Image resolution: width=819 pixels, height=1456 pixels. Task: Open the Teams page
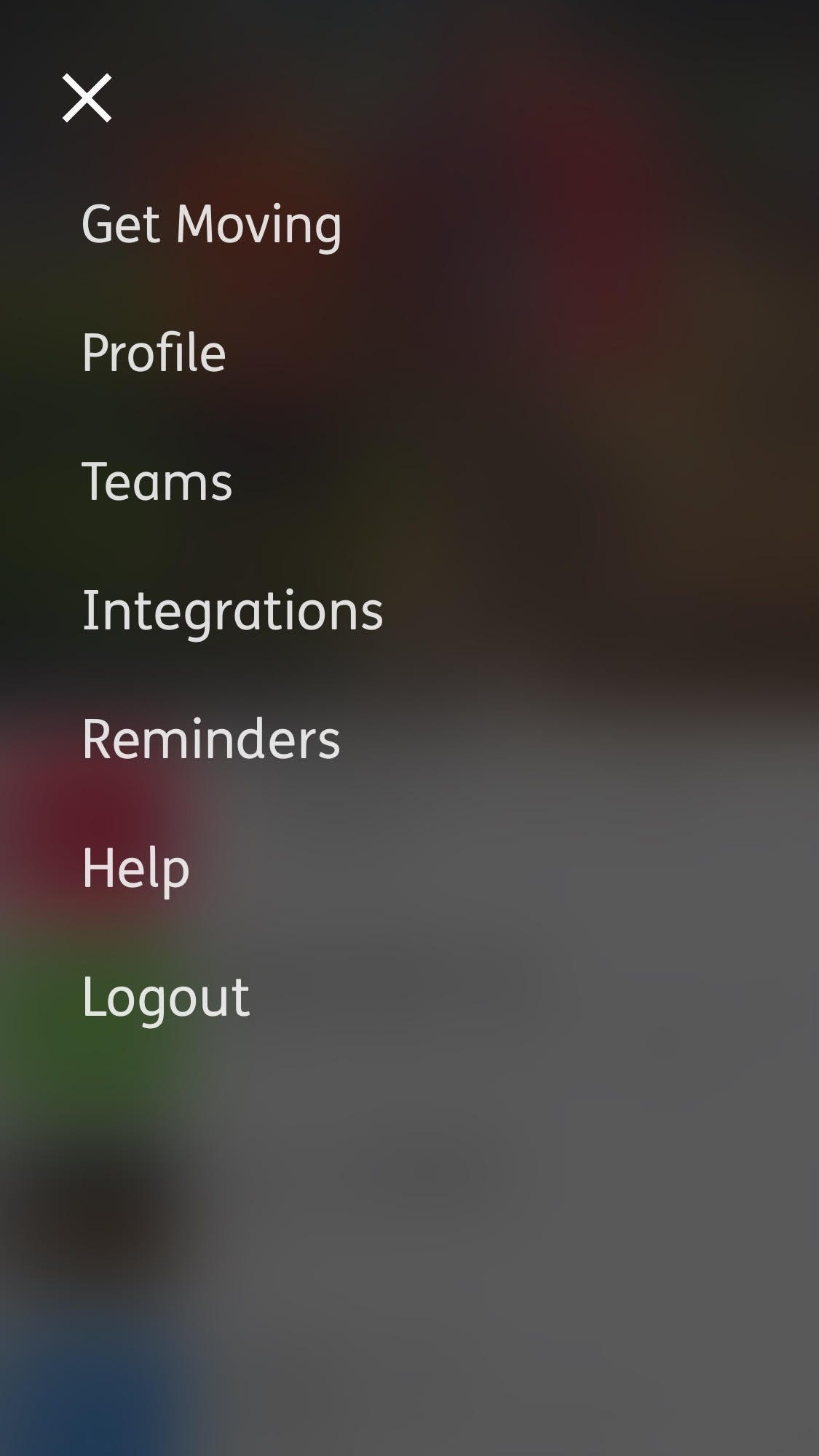pos(157,482)
